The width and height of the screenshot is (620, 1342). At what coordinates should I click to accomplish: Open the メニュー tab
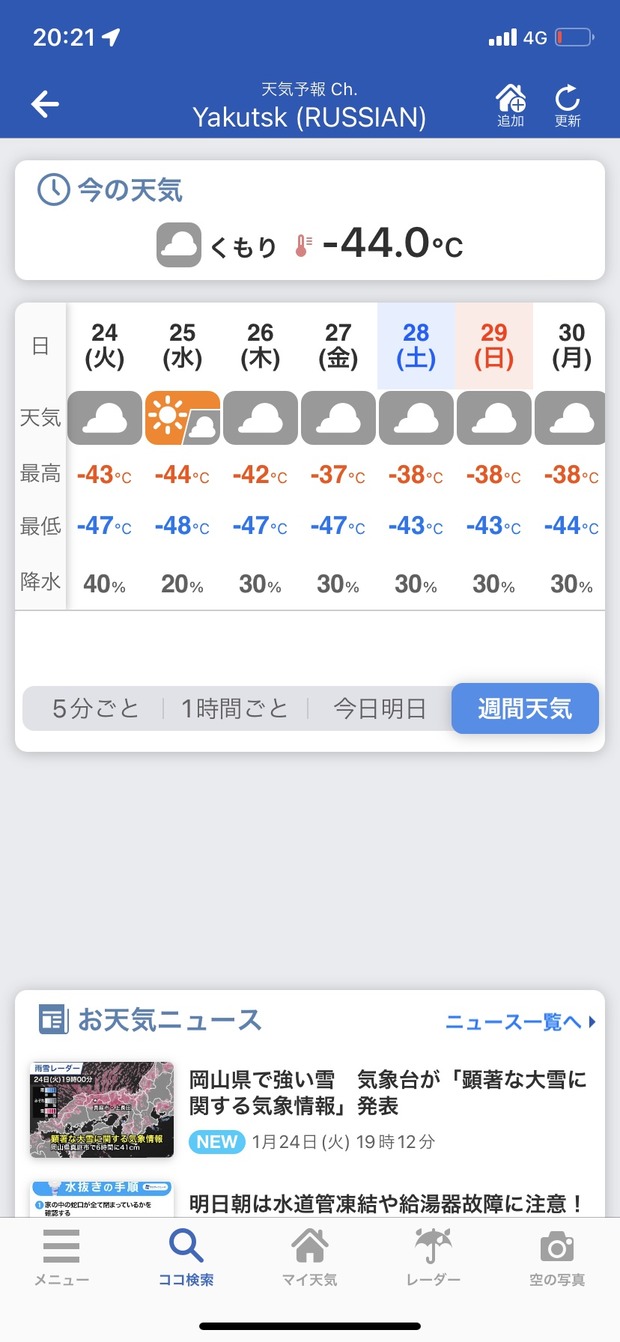[x=62, y=1257]
